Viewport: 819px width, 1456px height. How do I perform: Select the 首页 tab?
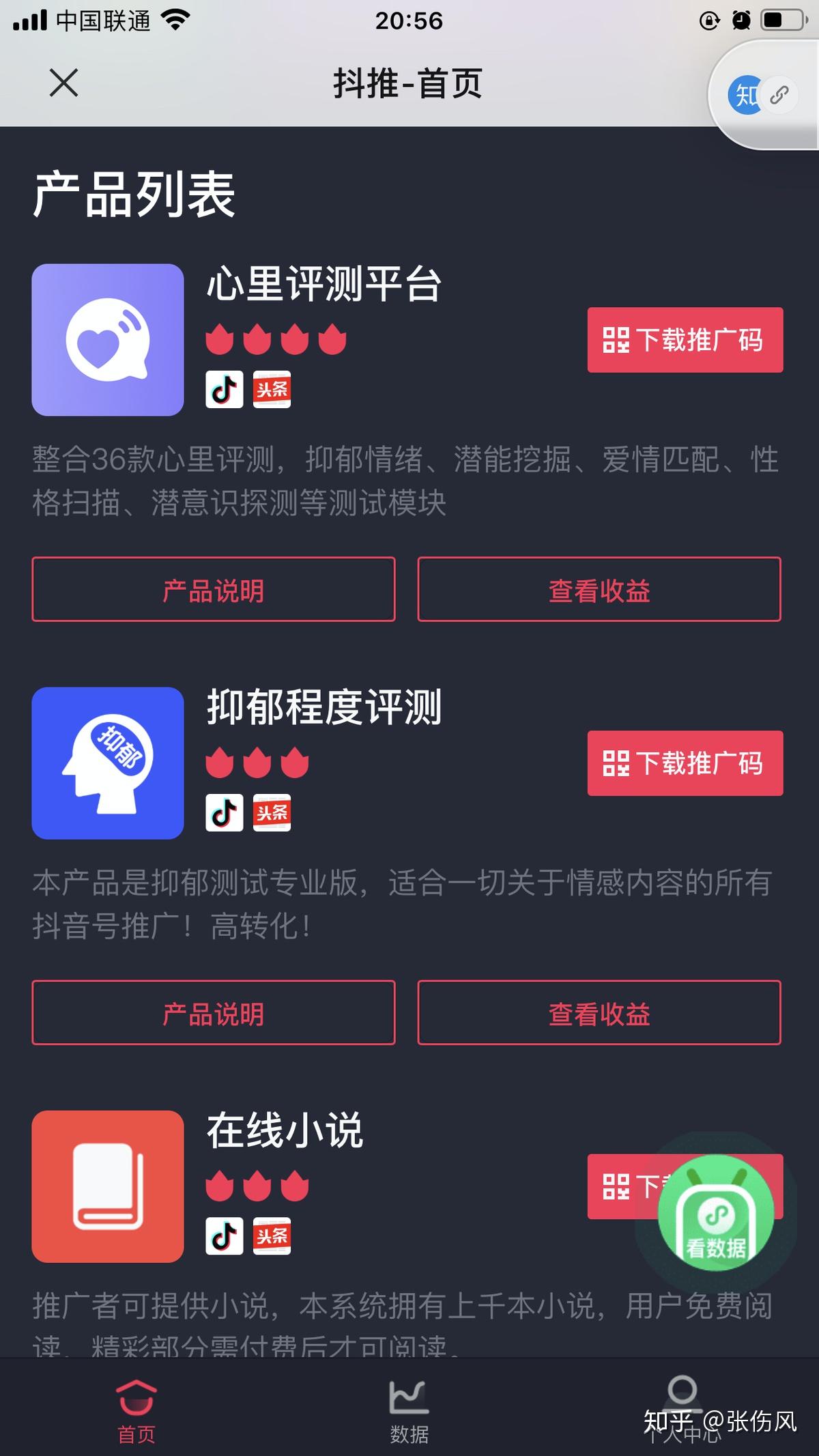click(136, 1411)
